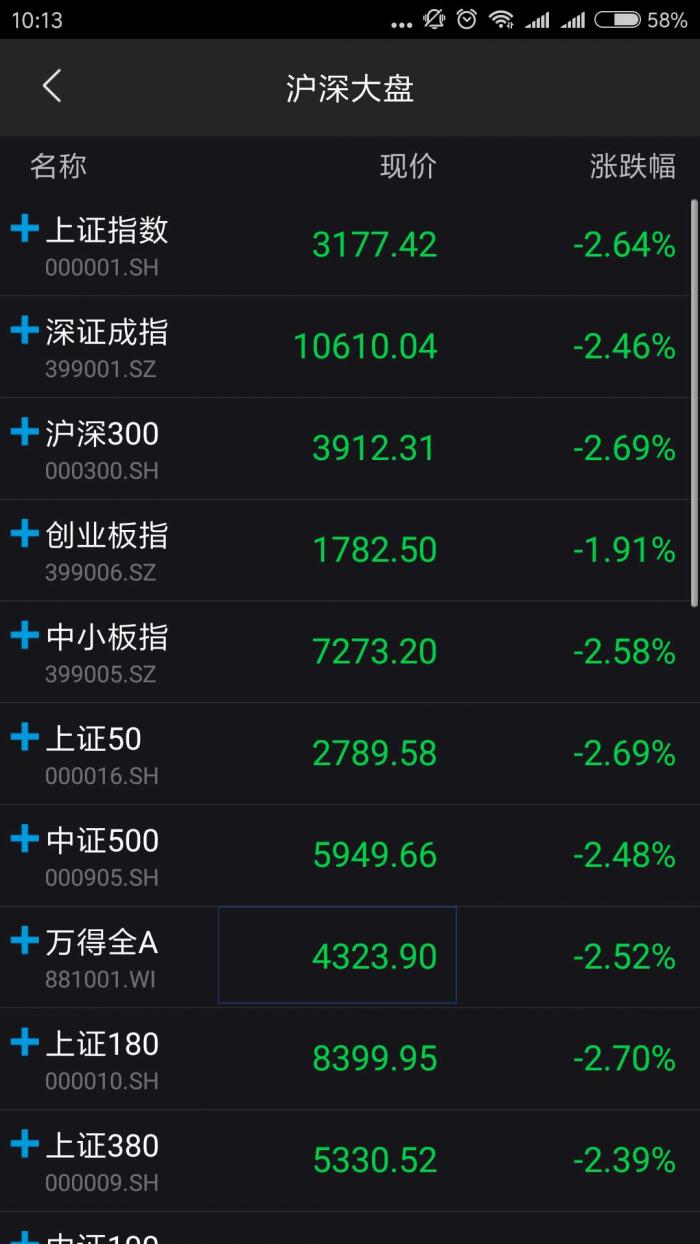Add 中小板指 using the plus icon
The image size is (700, 1244).
(24, 635)
